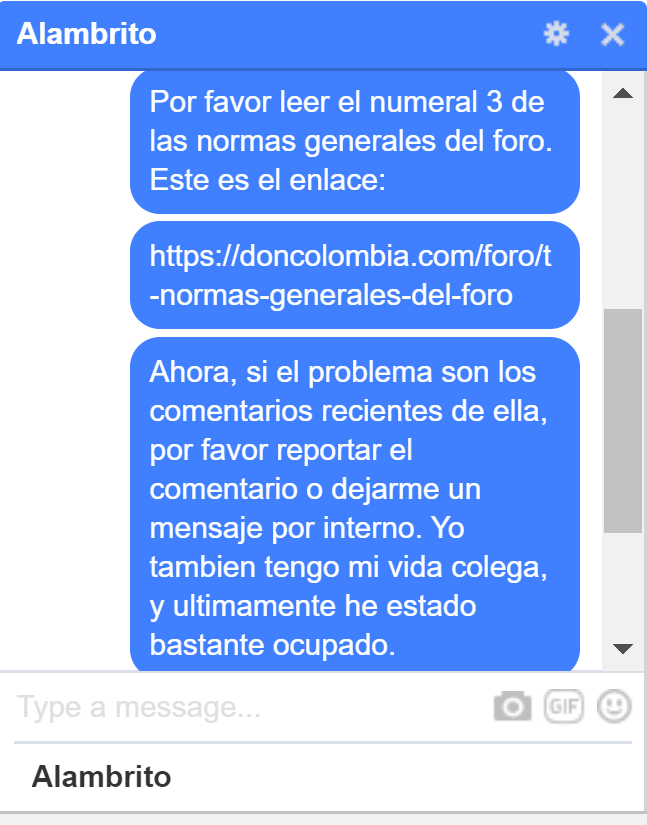Image resolution: width=647 pixels, height=825 pixels.
Task: Focus the 'Type a message...' field
Action: pyautogui.click(x=250, y=708)
